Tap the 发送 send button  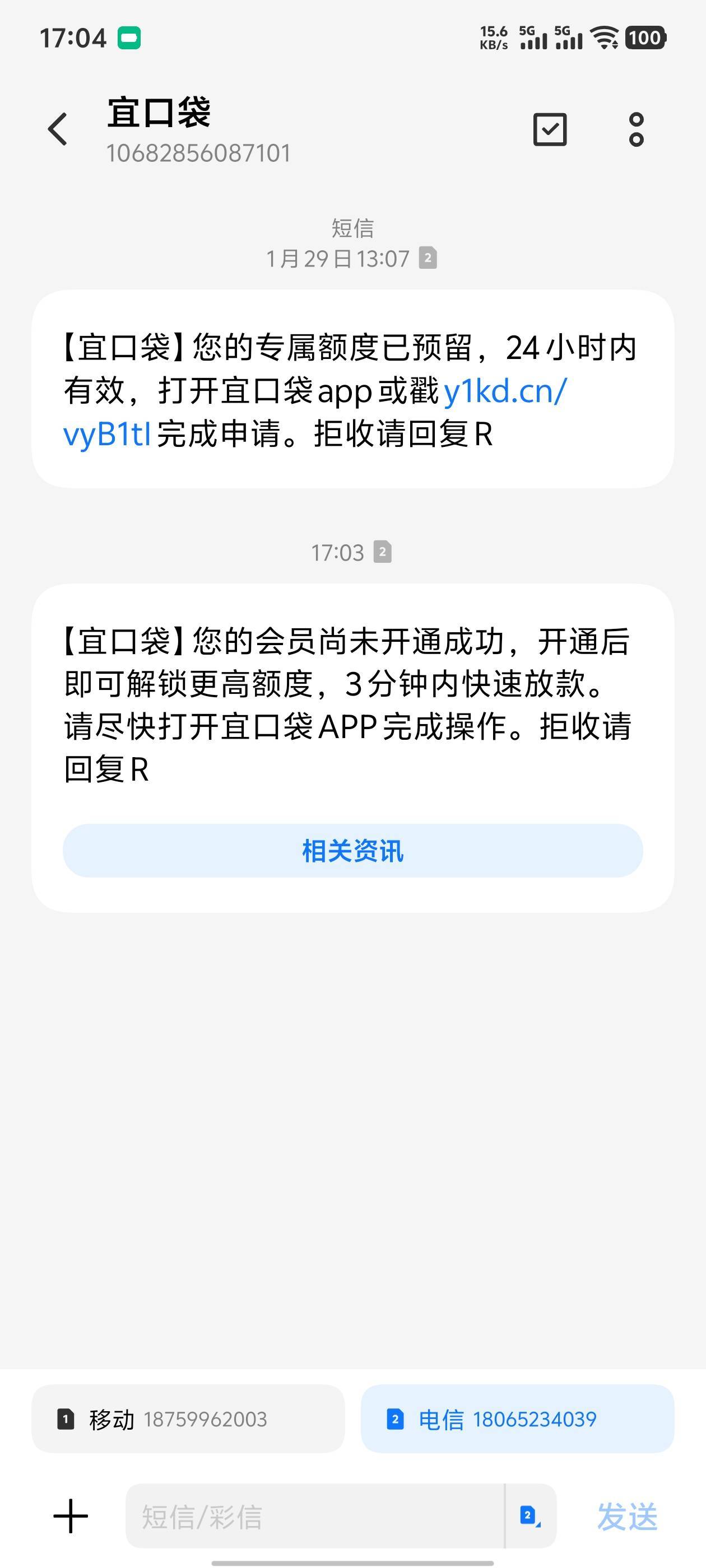[627, 1516]
